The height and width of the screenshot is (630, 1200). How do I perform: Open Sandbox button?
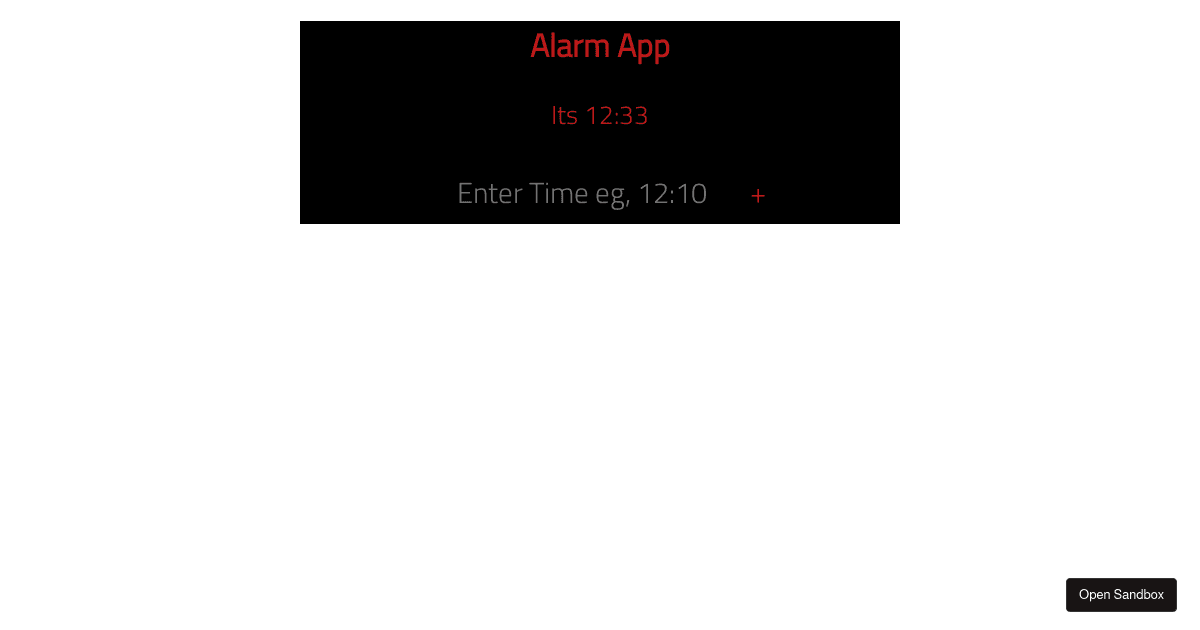pyautogui.click(x=1120, y=595)
